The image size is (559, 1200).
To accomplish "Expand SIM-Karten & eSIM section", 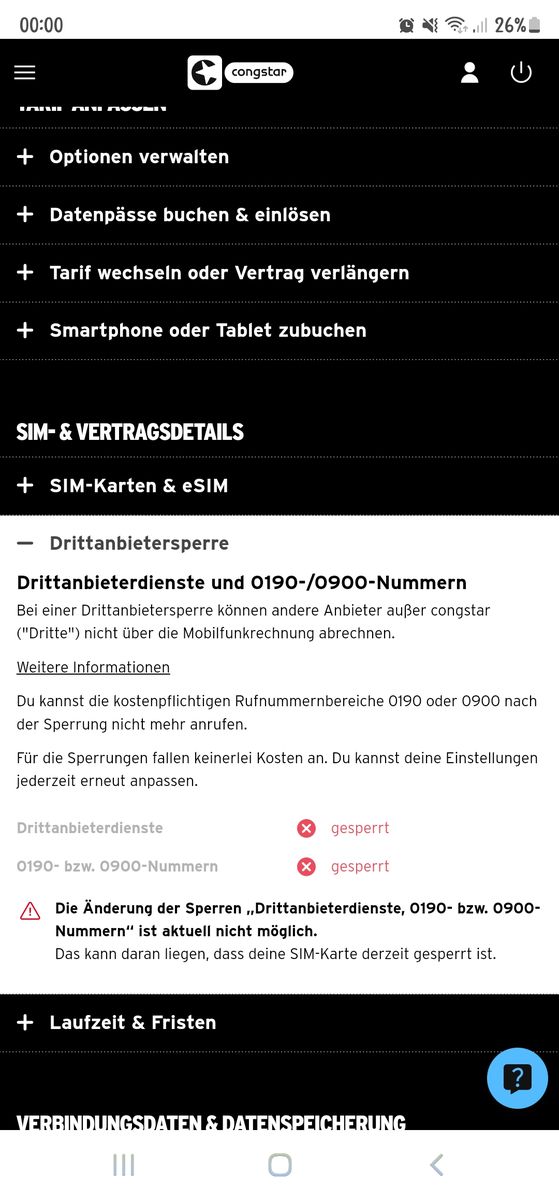I will point(279,486).
